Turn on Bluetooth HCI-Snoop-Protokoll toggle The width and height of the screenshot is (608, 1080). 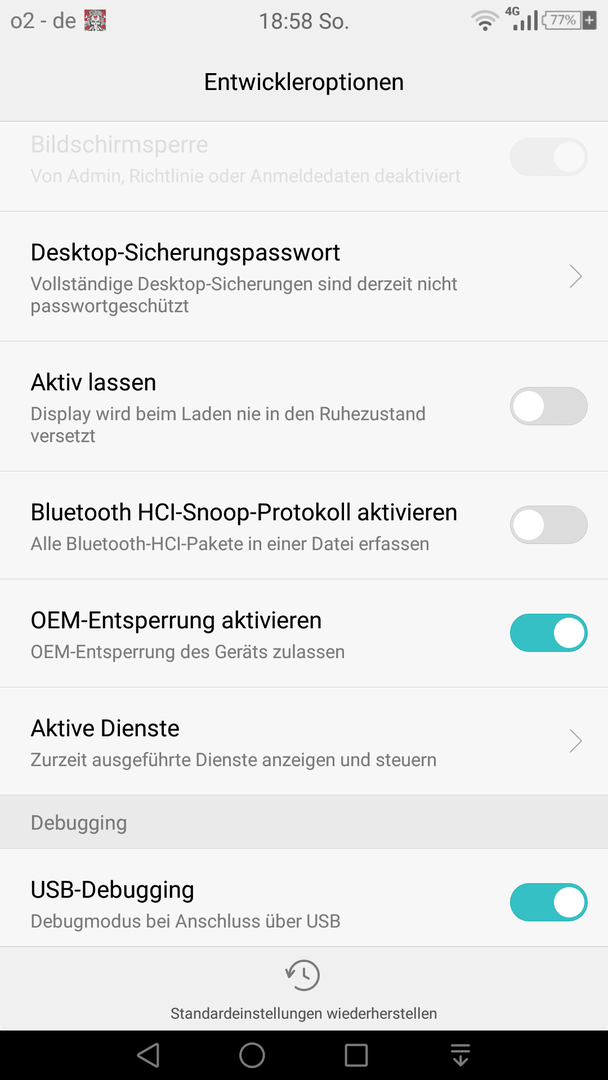pyautogui.click(x=548, y=525)
